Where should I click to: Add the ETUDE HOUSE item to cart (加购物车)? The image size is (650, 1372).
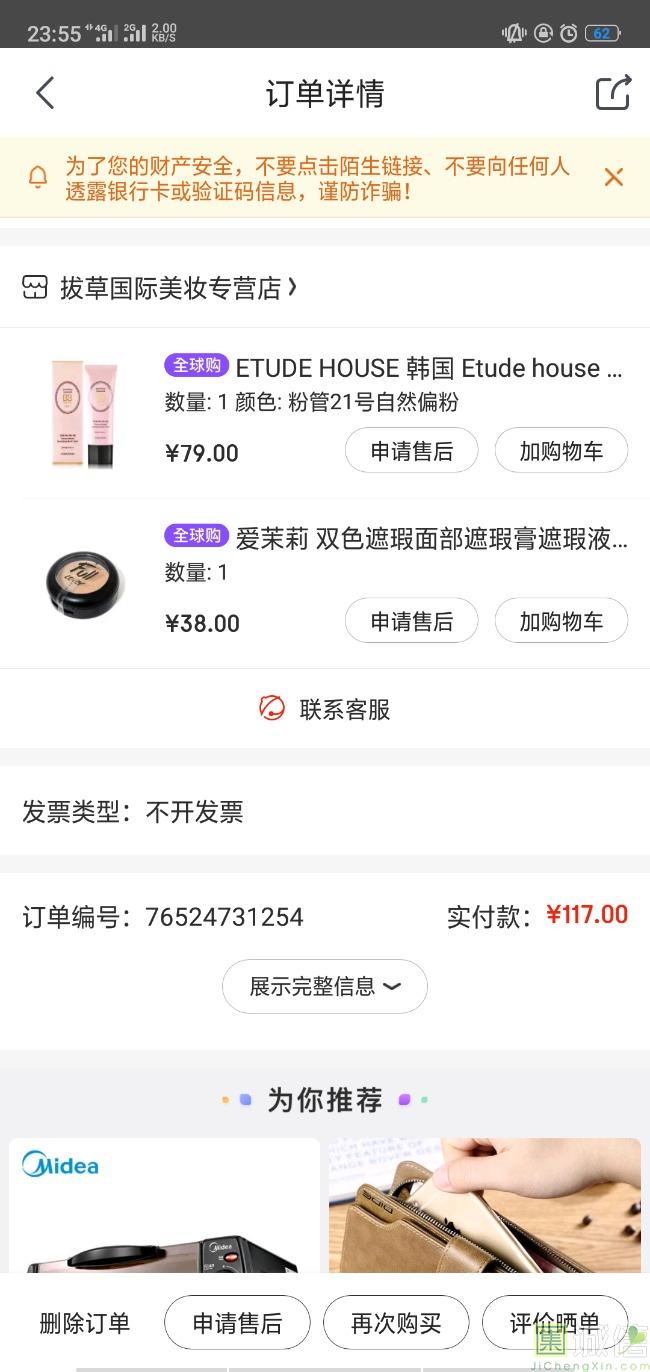click(x=561, y=452)
